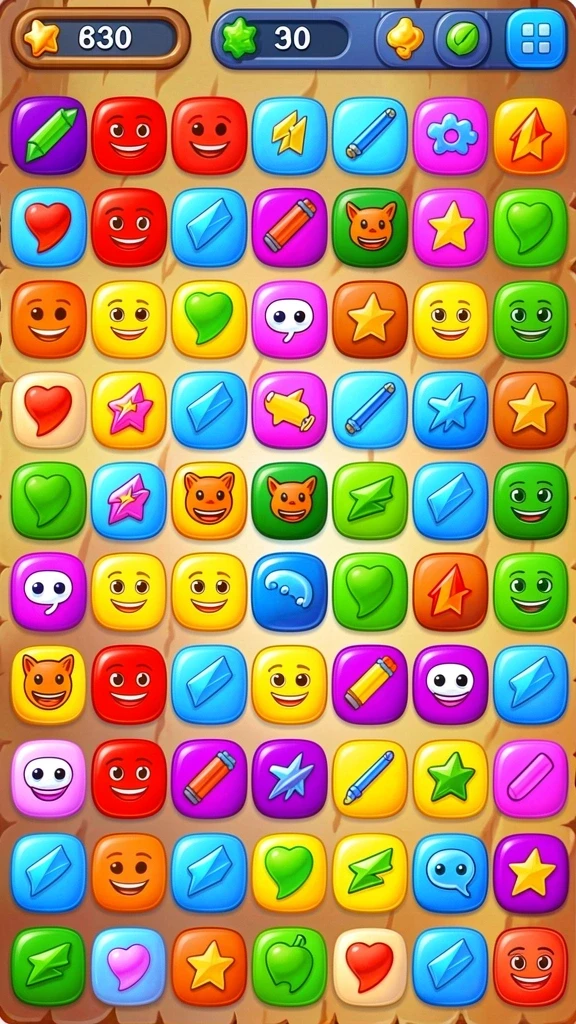Select the light blue tile with pink heart

tap(129, 967)
